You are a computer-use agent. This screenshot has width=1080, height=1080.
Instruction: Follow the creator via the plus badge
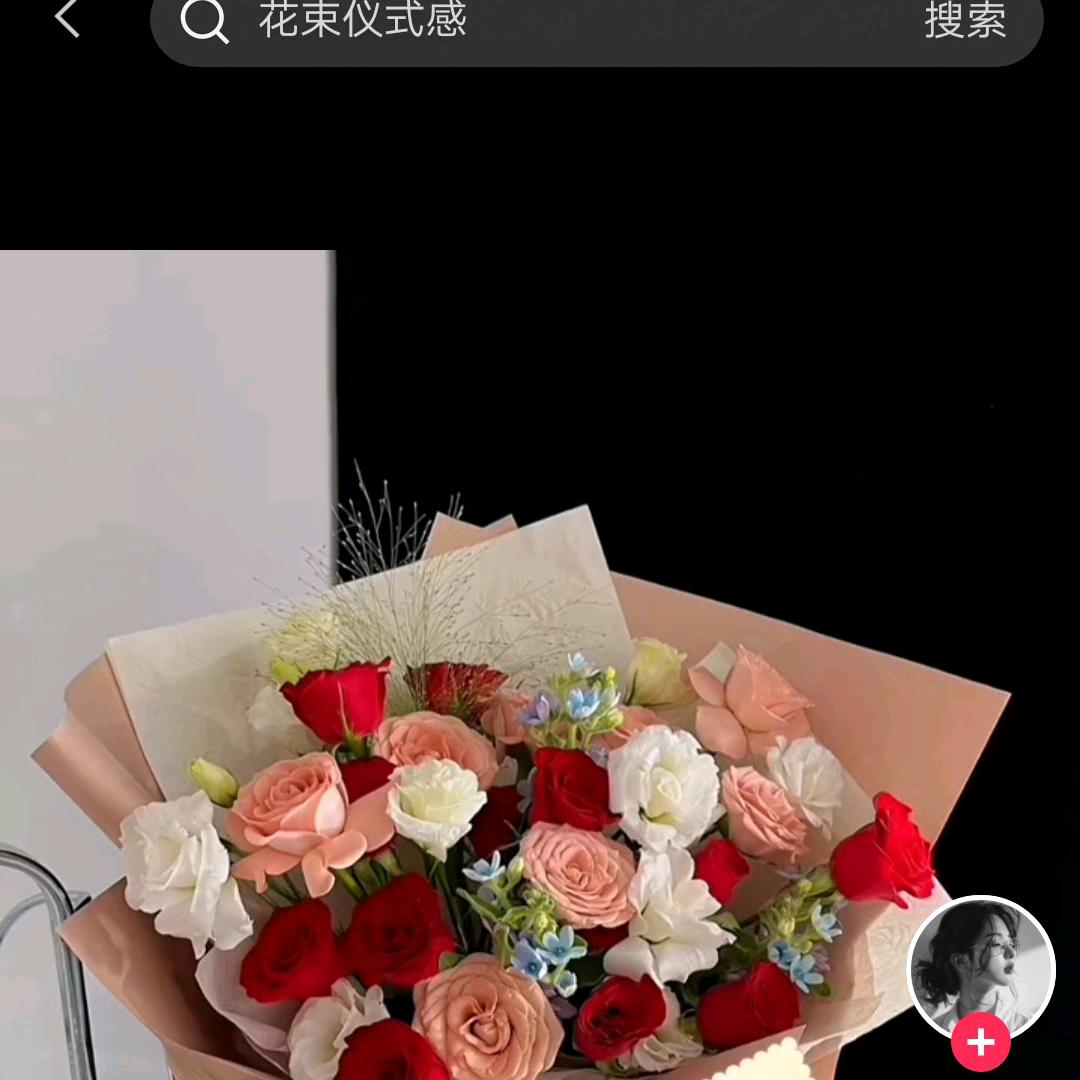click(x=980, y=1043)
